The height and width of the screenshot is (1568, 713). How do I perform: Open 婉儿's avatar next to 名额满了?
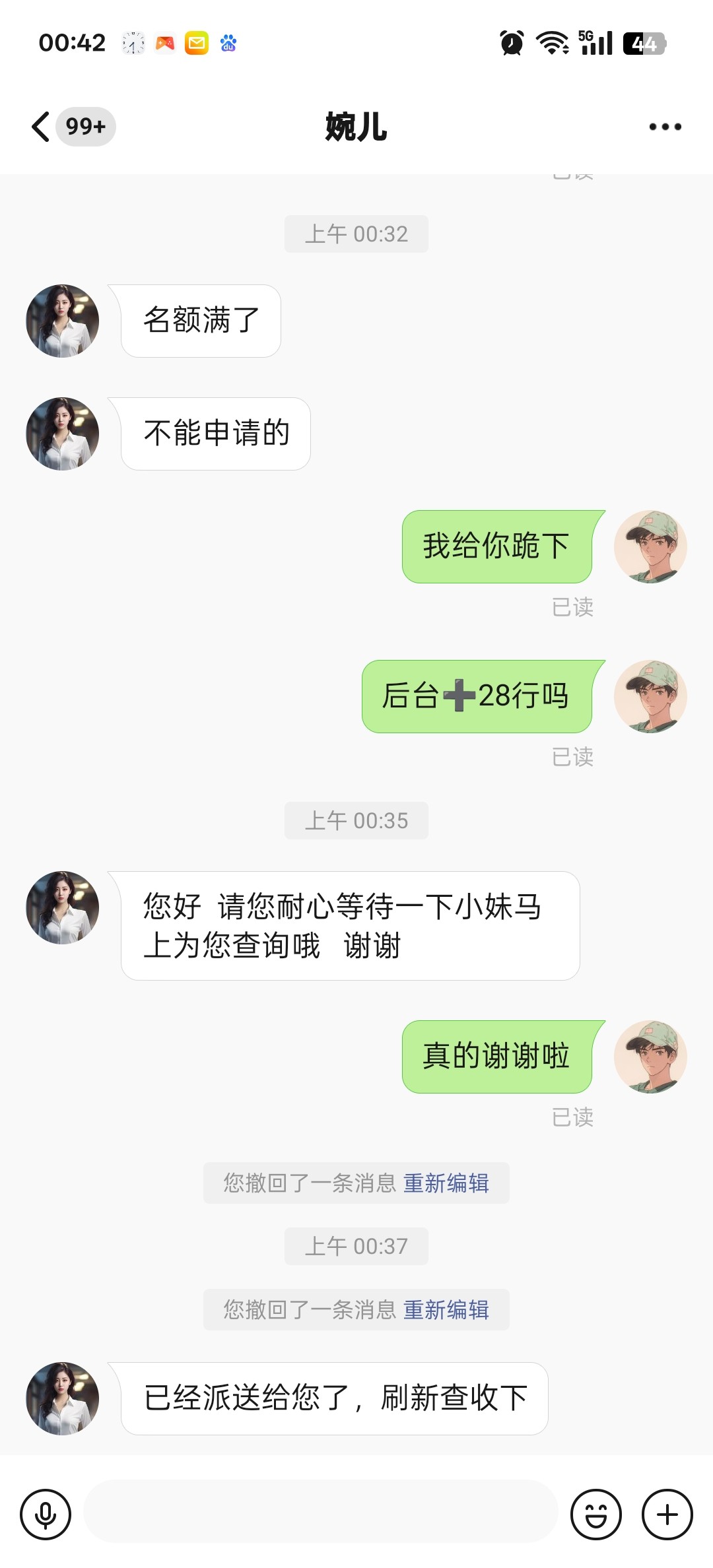63,321
